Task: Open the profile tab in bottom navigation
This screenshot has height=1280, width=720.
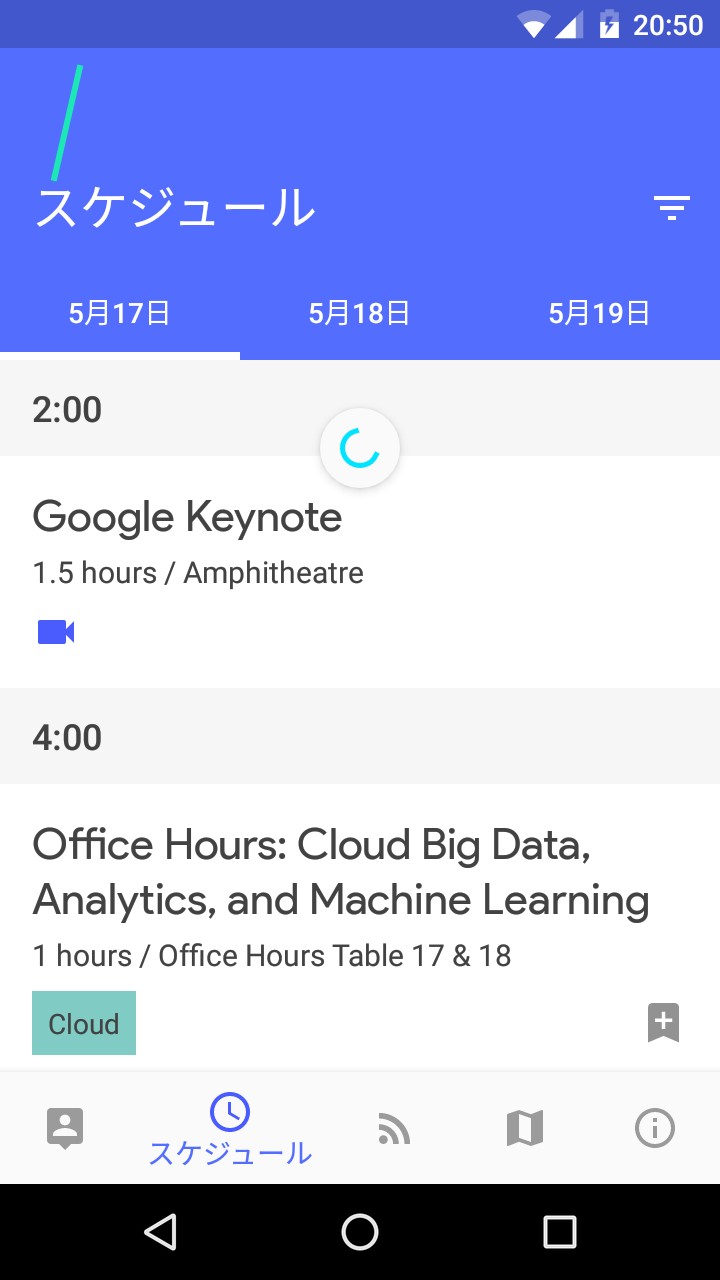Action: [65, 1129]
